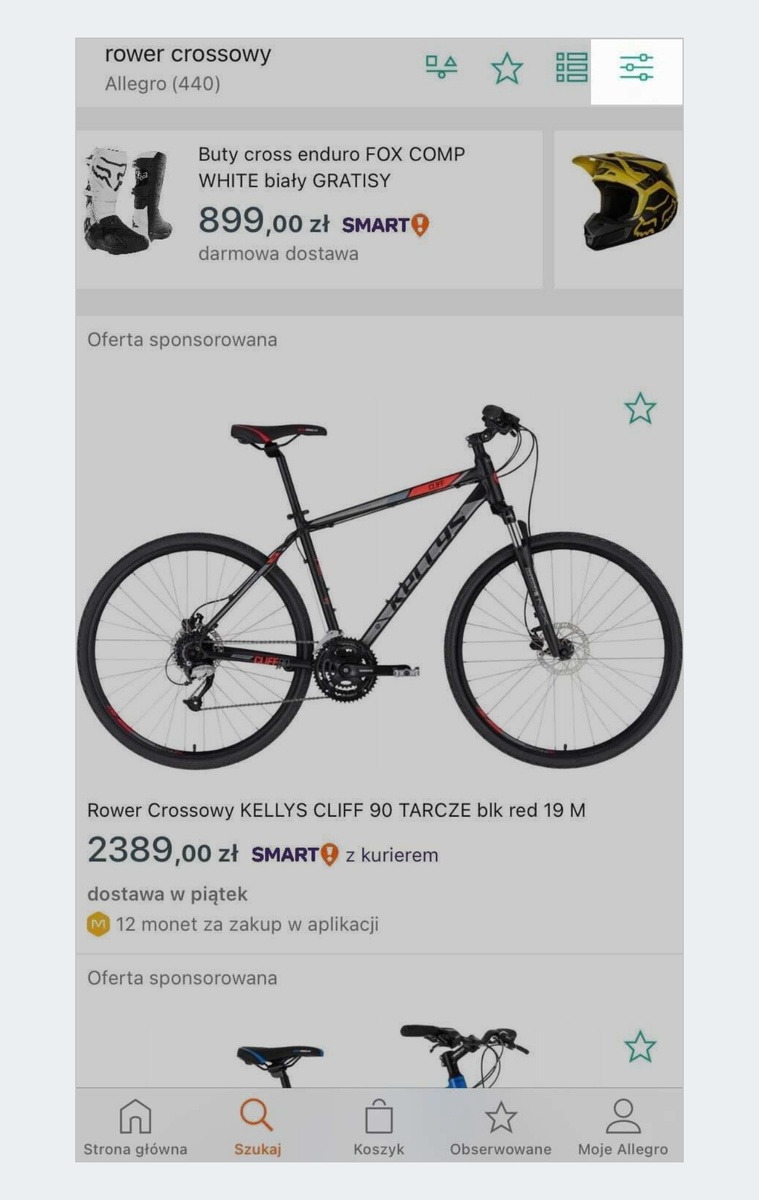
Task: Open the Rower Crossowy KELLYS CLIFF 90 offer
Action: (336, 810)
